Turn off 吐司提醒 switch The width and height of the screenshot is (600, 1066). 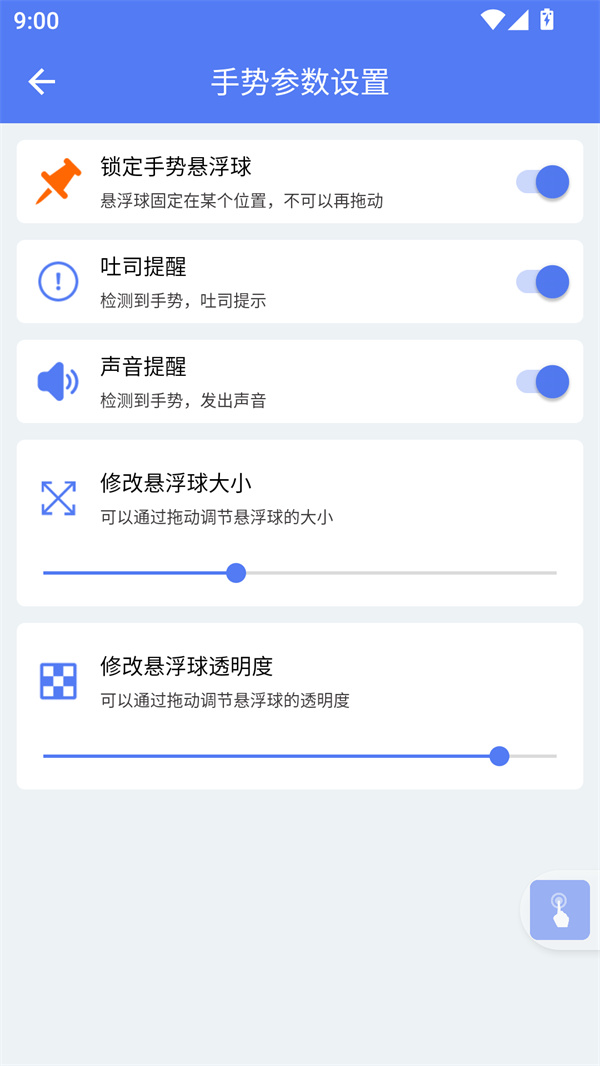543,282
